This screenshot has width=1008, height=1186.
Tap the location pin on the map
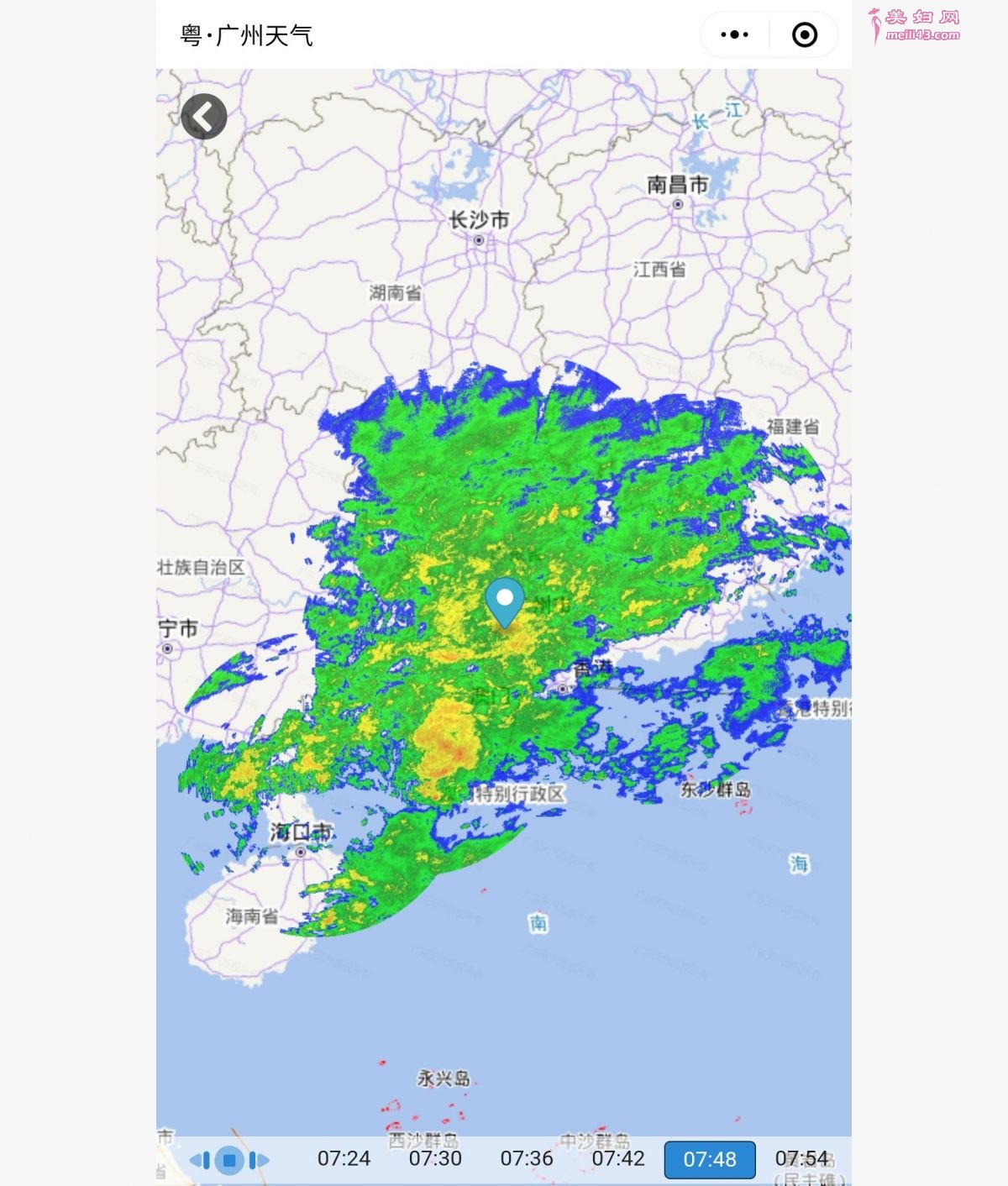(505, 601)
